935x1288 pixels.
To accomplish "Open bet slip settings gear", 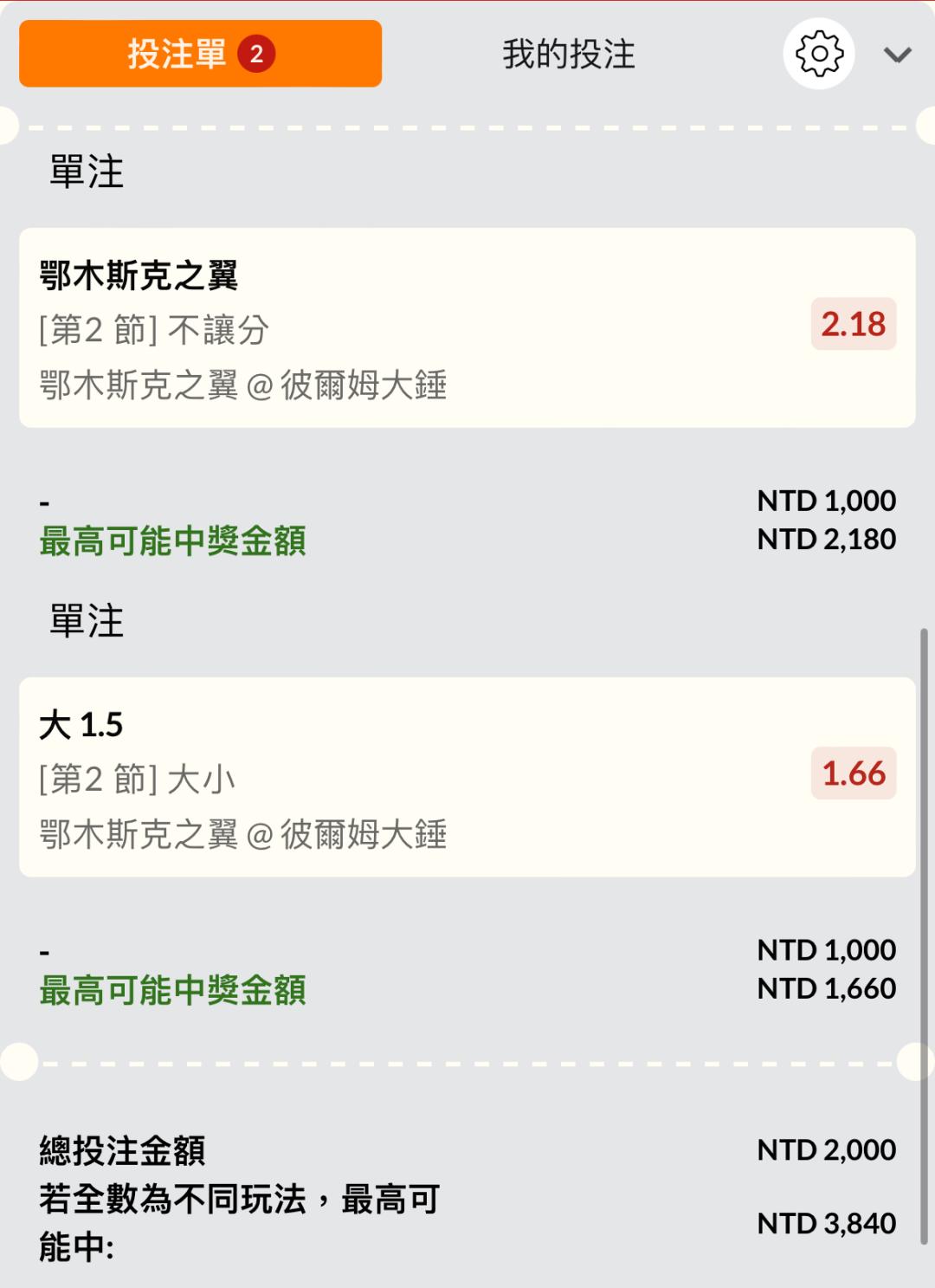I will click(x=818, y=54).
